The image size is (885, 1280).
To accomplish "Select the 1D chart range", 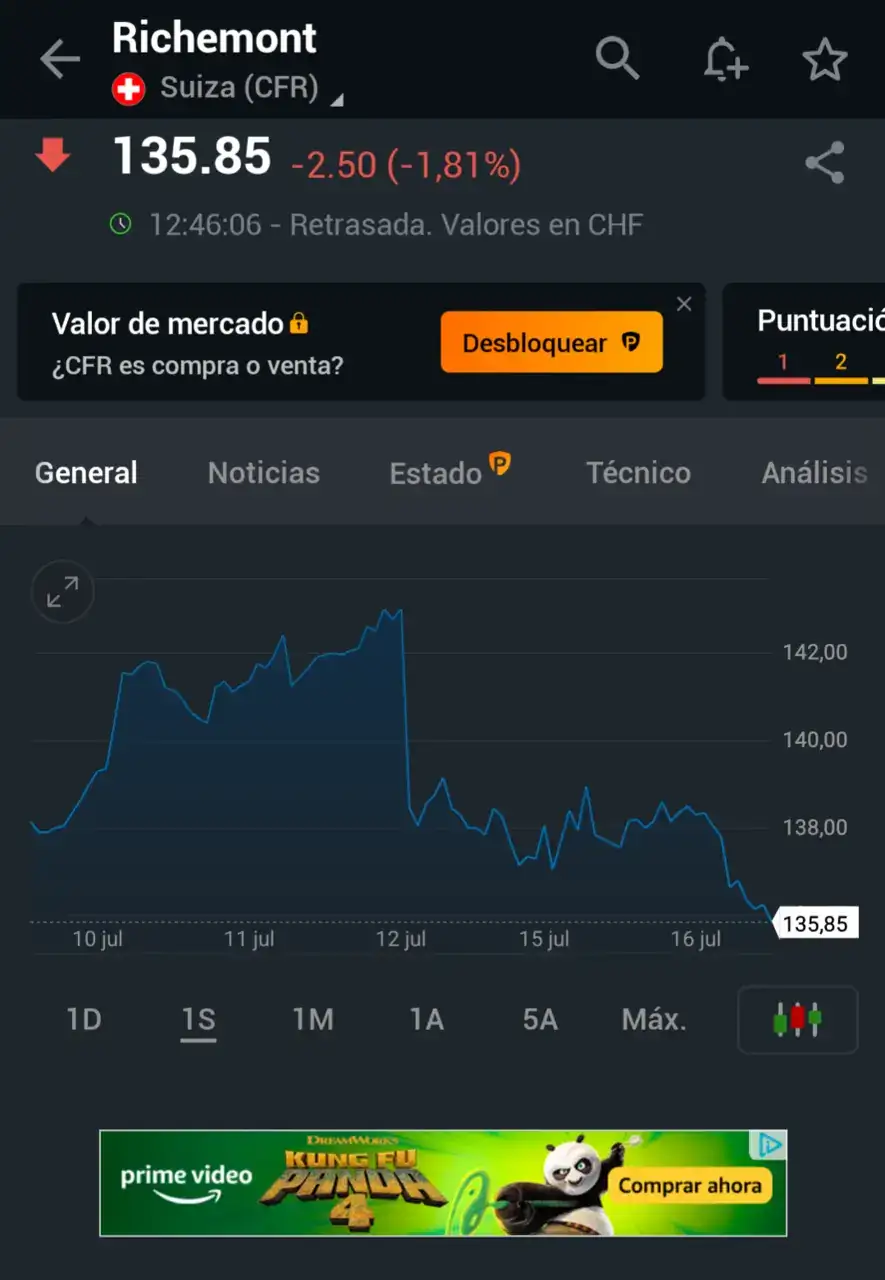I will pyautogui.click(x=84, y=1019).
